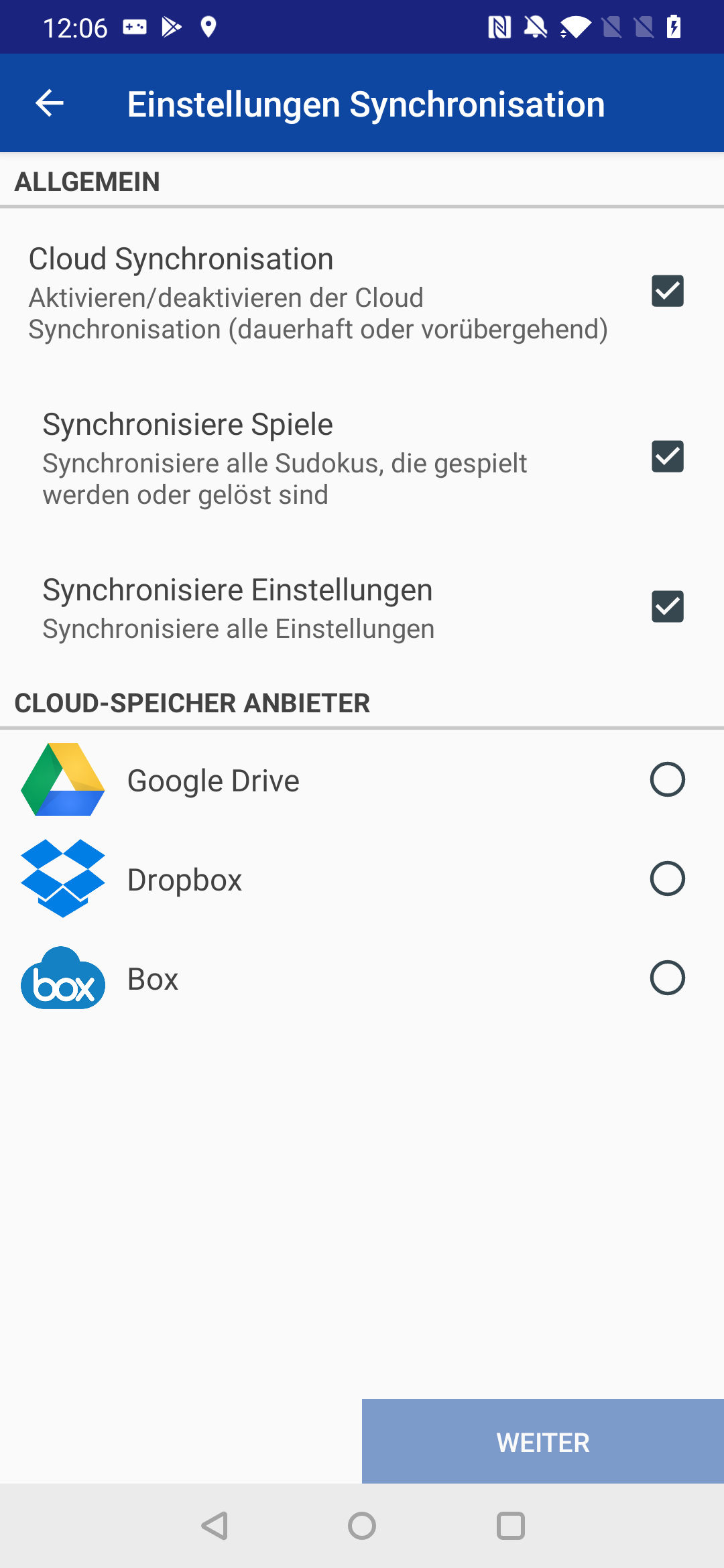Tap the WEITER button
The width and height of the screenshot is (724, 1568).
[x=543, y=1441]
